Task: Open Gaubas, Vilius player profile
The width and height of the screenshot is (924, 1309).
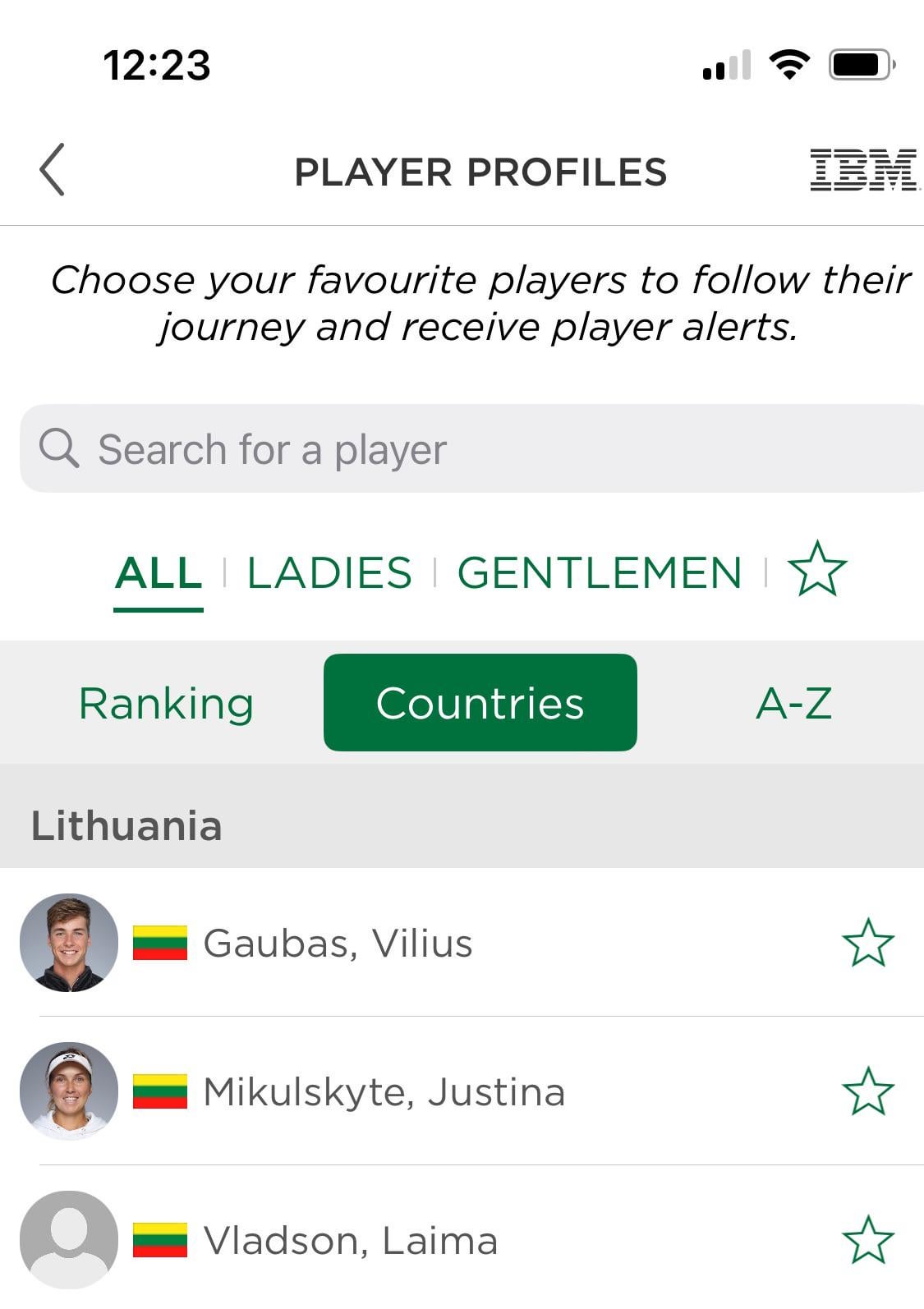Action: pyautogui.click(x=338, y=943)
